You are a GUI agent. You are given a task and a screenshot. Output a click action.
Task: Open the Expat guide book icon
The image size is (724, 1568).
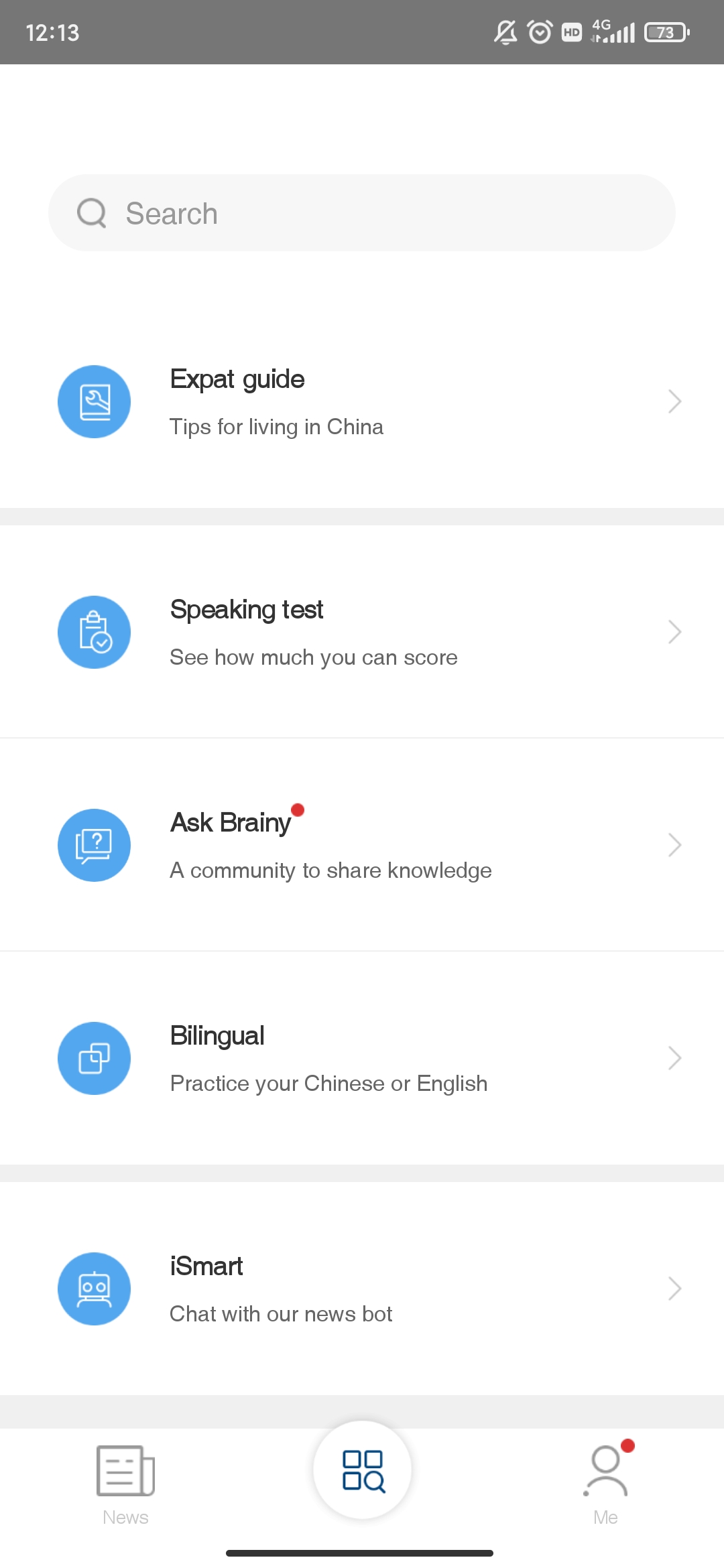94,401
